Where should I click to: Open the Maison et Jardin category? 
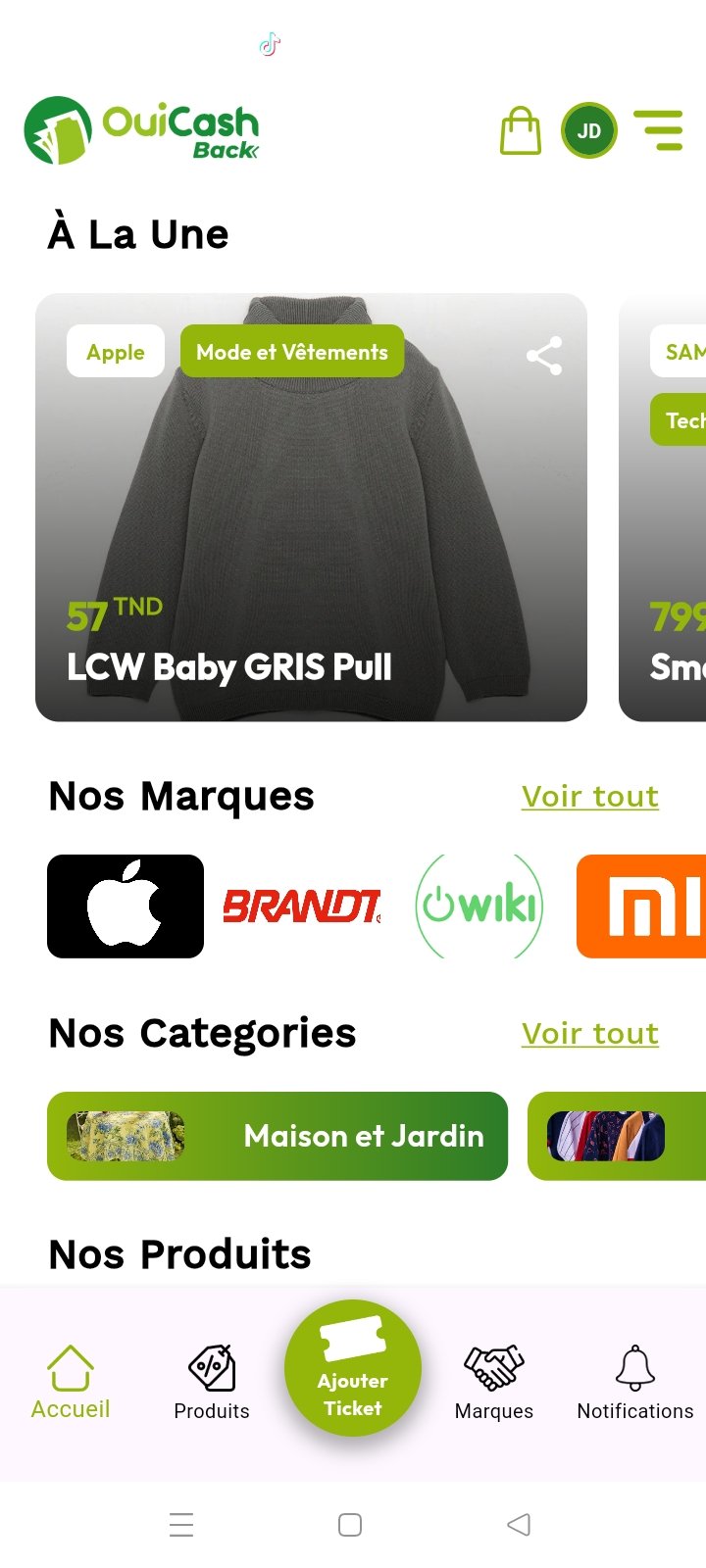(277, 1136)
